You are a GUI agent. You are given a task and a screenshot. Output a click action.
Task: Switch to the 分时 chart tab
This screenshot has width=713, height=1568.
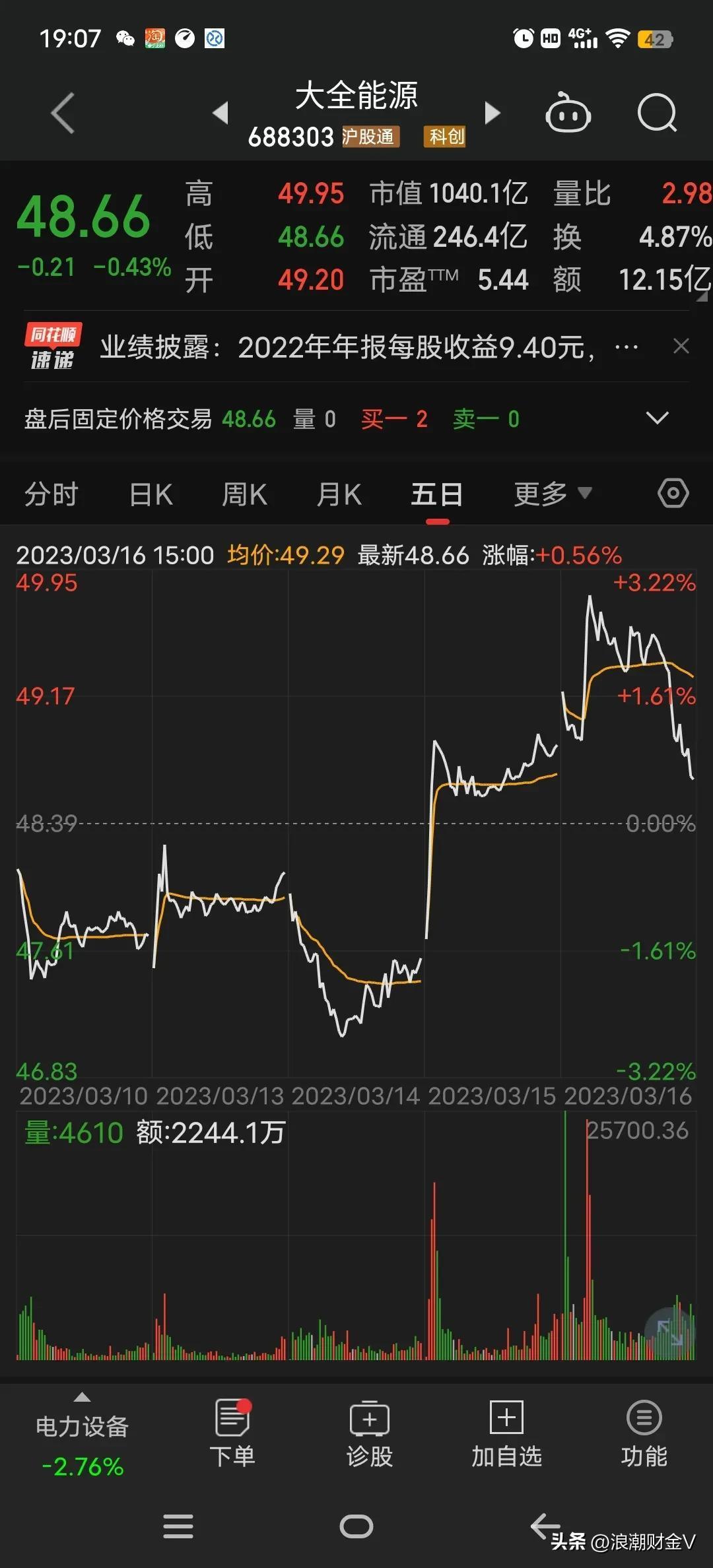tap(51, 494)
